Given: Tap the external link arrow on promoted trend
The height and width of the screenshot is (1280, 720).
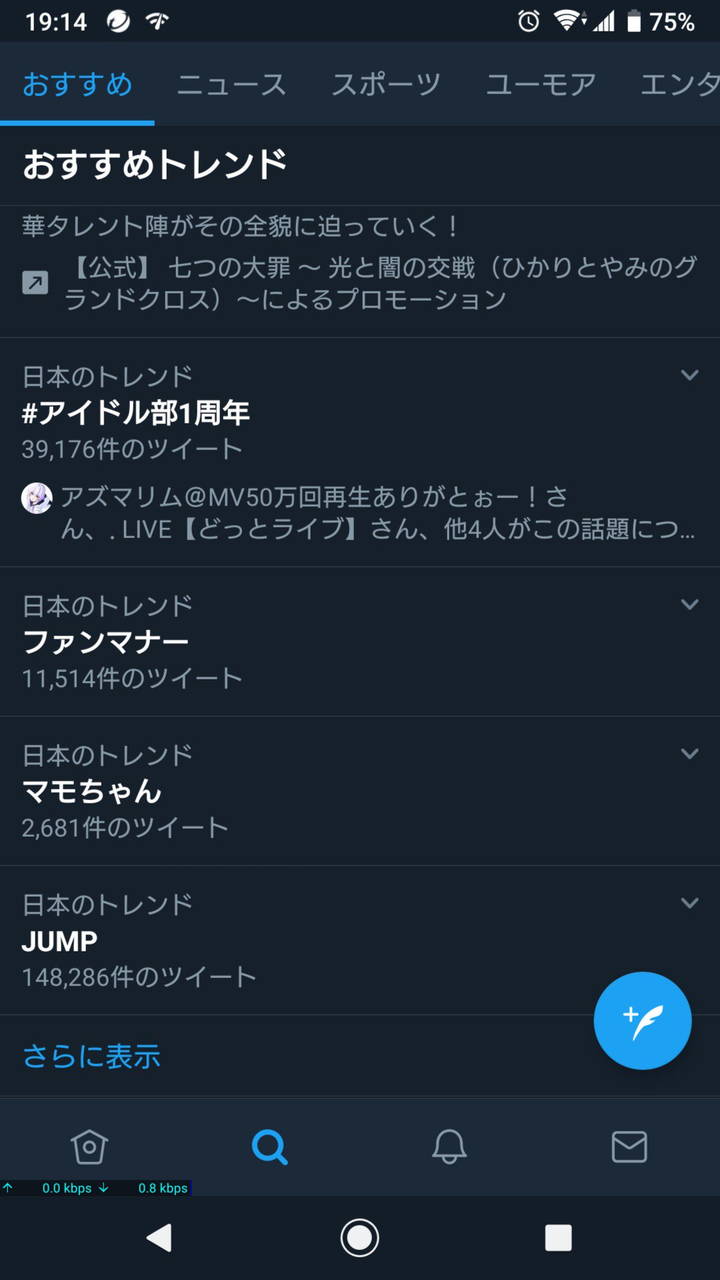Looking at the screenshot, I should [x=36, y=283].
